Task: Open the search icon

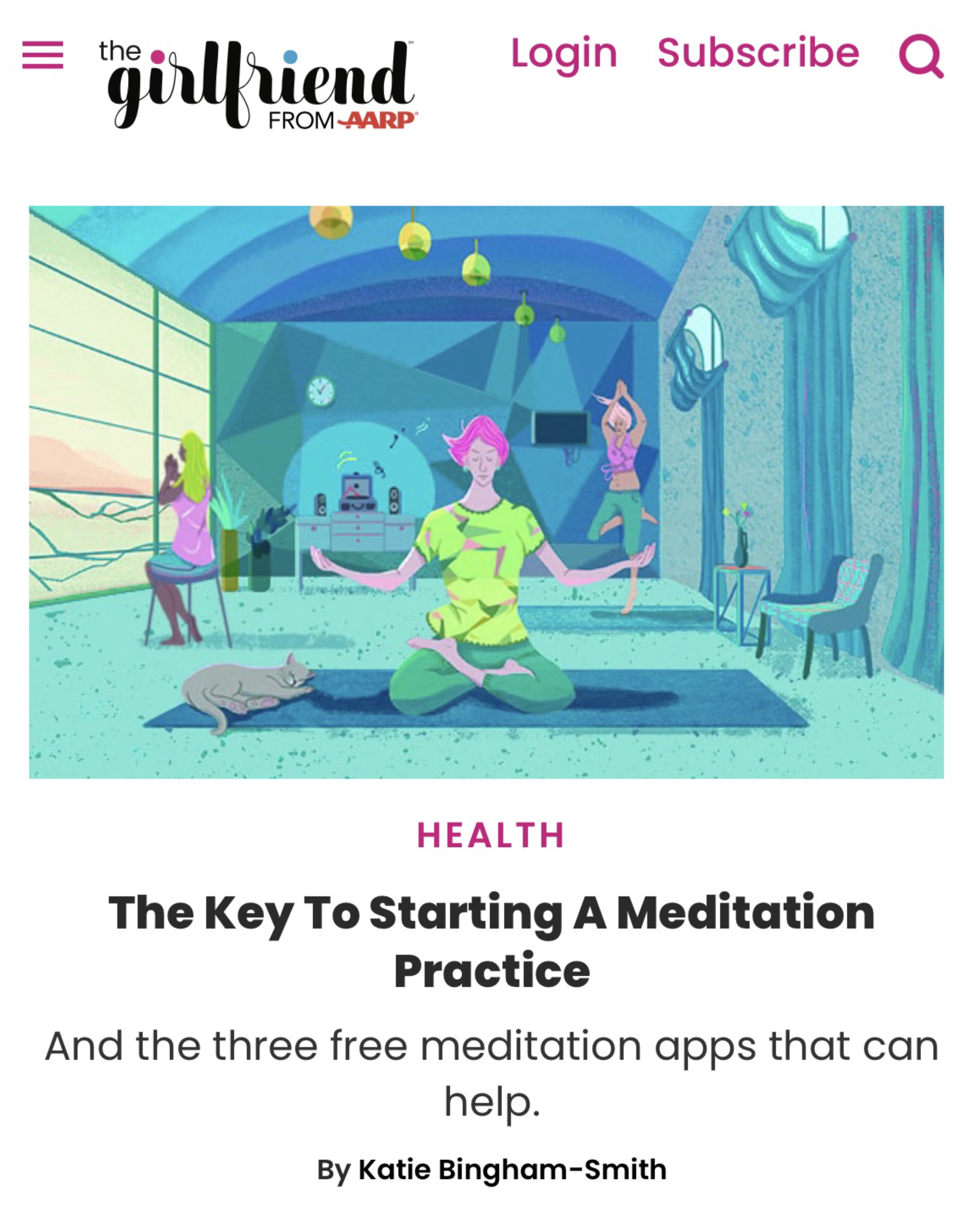Action: (x=920, y=56)
